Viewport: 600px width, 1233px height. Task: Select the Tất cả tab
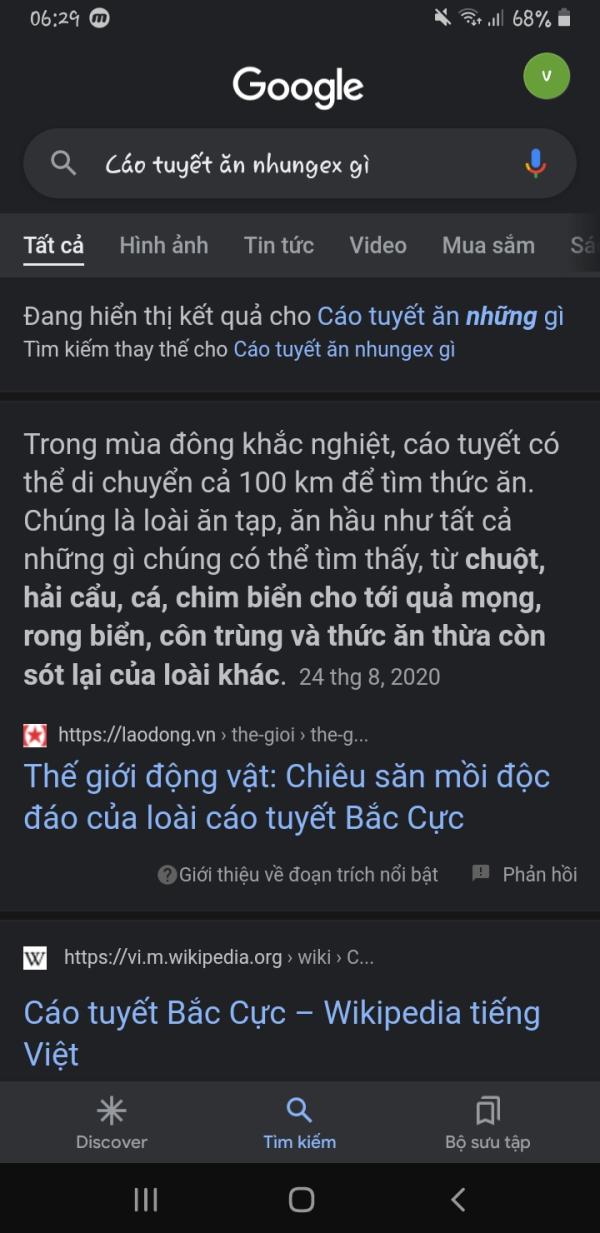pos(54,245)
